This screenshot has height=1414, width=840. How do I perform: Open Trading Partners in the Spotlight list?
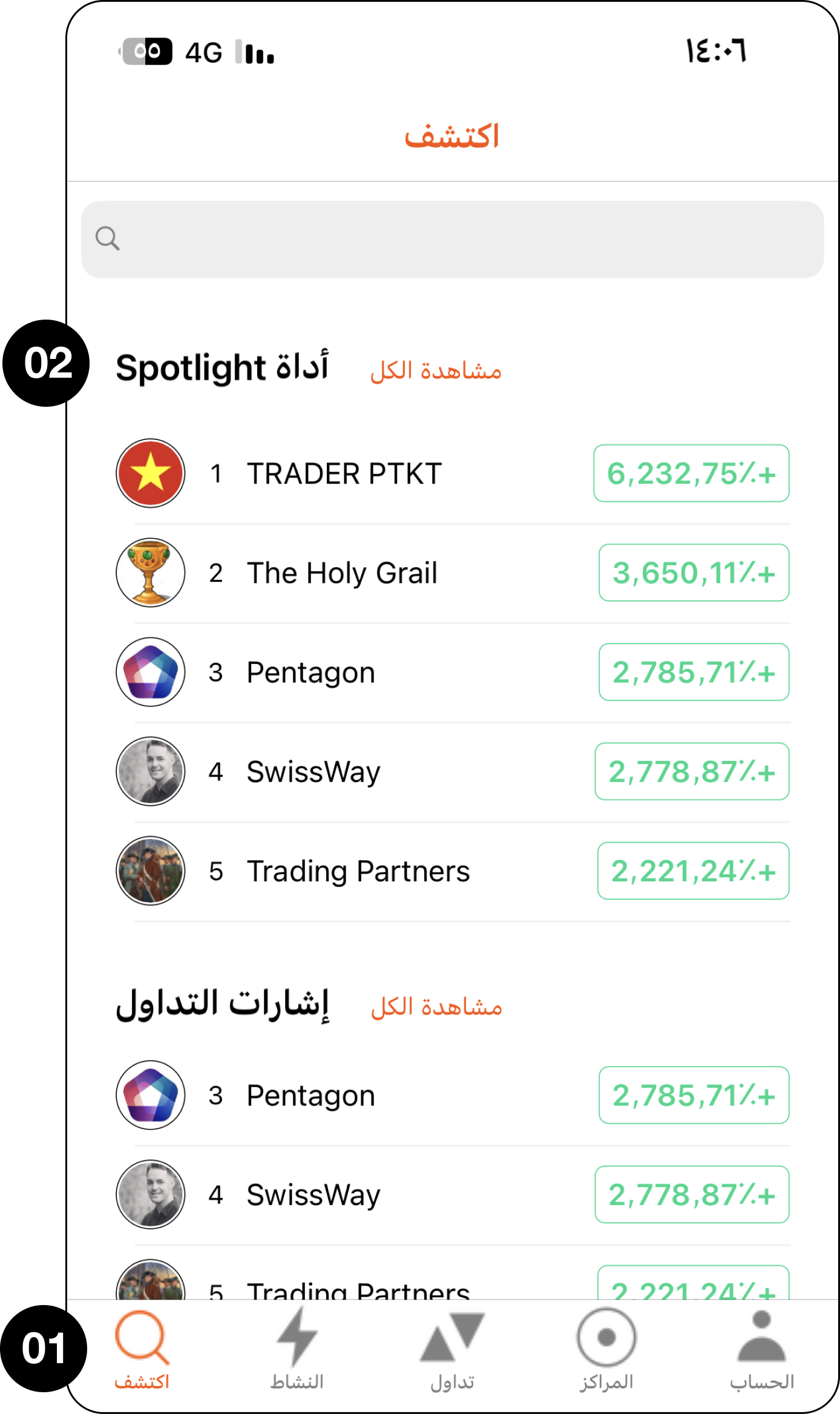pyautogui.click(x=358, y=872)
